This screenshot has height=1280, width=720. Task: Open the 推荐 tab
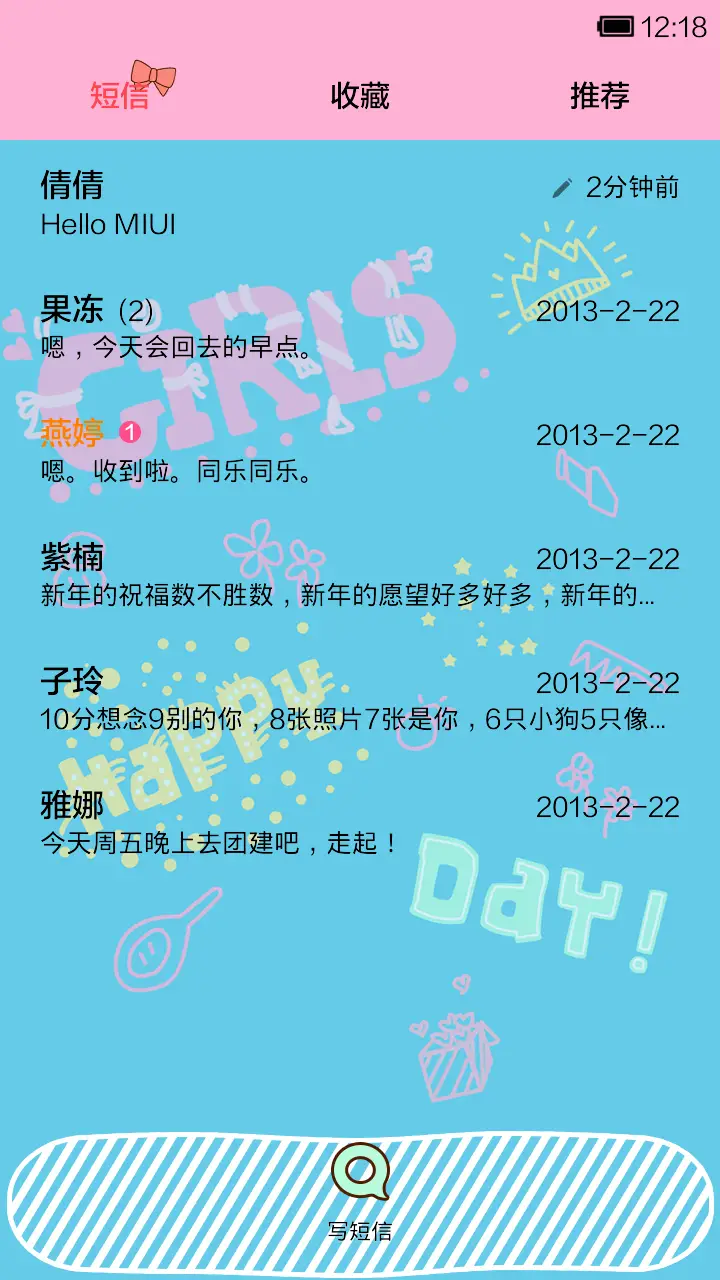[x=598, y=95]
